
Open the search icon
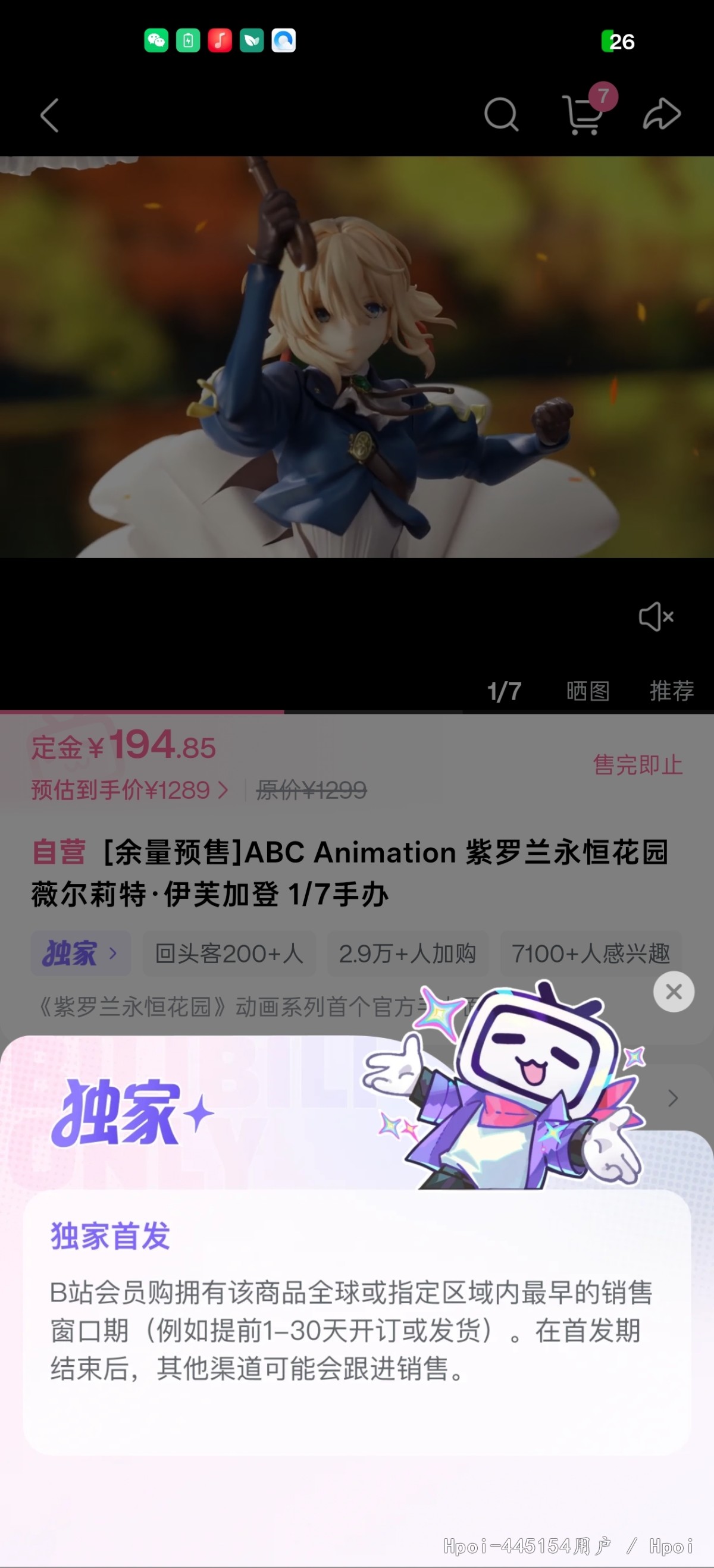tap(500, 114)
